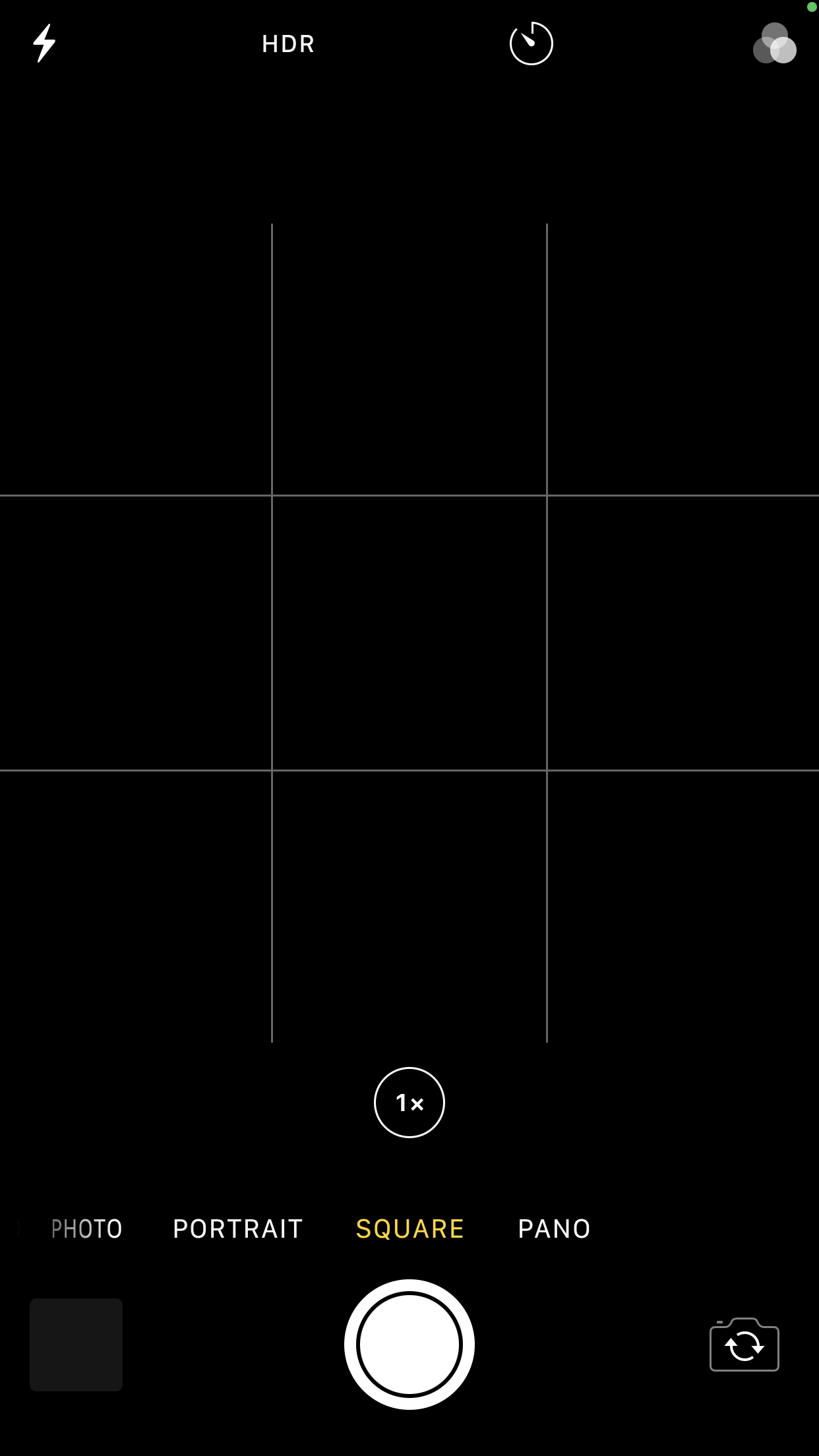
Task: Take a picture with the shutter button
Action: [x=409, y=1345]
